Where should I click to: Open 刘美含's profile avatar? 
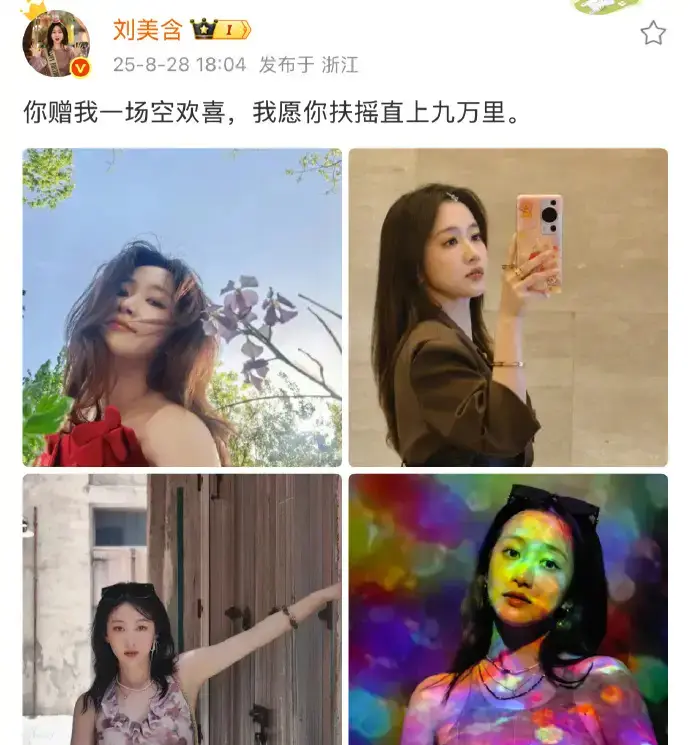click(55, 44)
